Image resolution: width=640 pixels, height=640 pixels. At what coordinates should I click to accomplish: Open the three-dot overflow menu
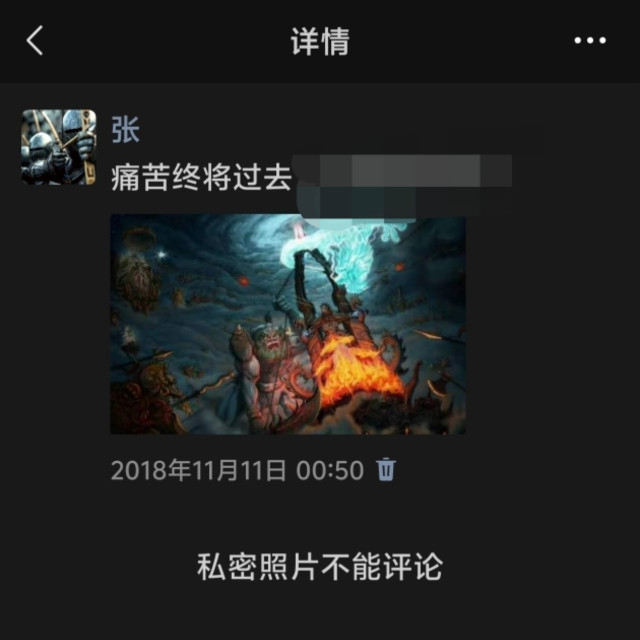pyautogui.click(x=590, y=41)
